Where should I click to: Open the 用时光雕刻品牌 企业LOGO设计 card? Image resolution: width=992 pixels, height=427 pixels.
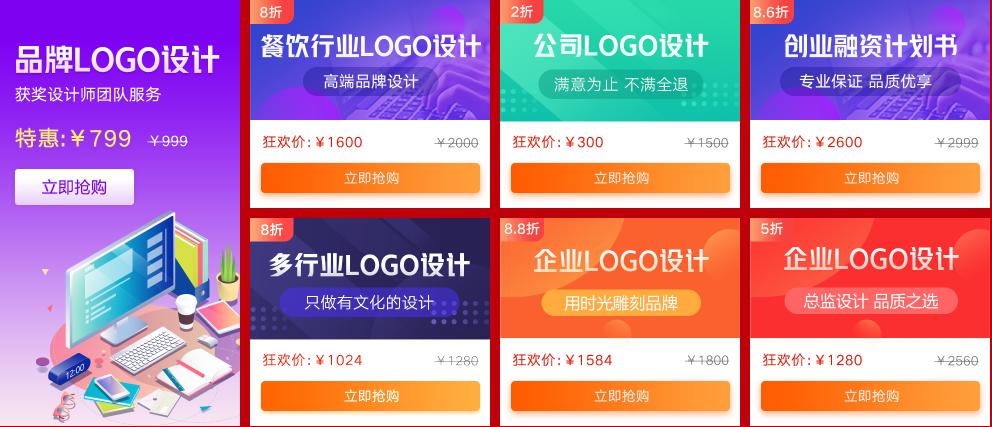click(620, 278)
